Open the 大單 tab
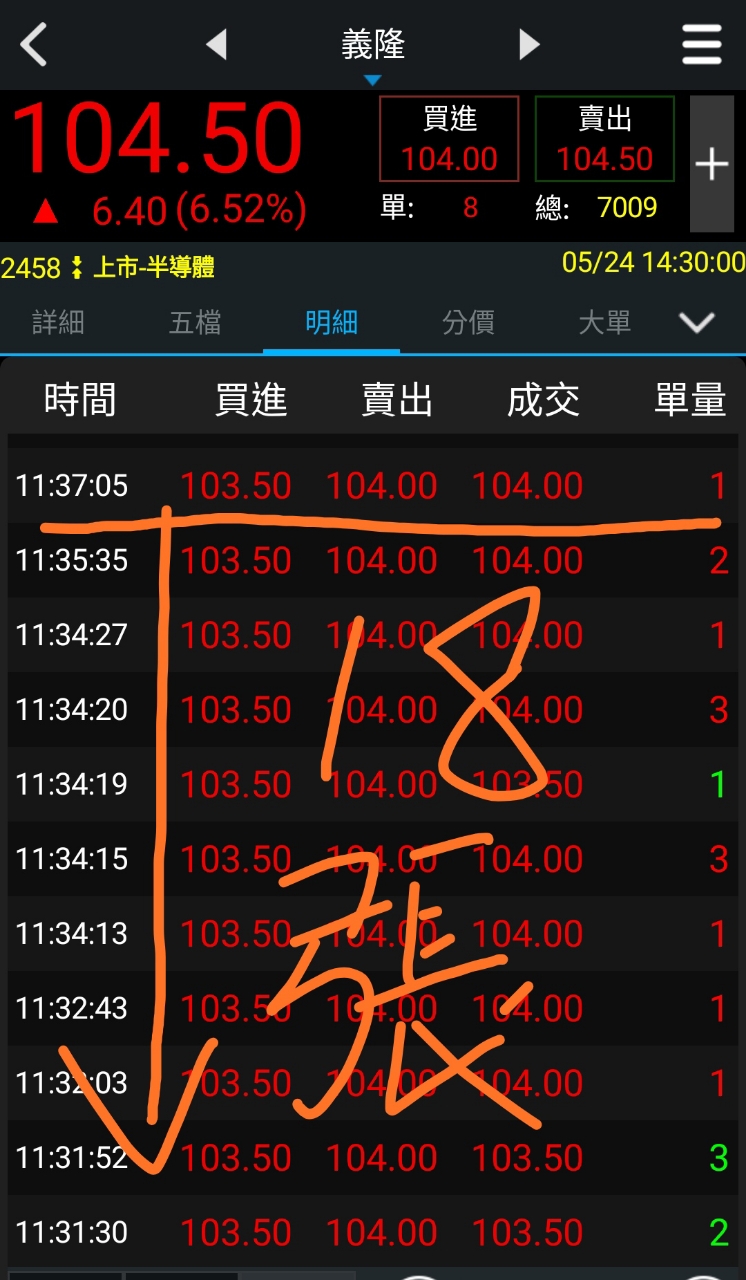This screenshot has width=746, height=1280. click(x=605, y=323)
